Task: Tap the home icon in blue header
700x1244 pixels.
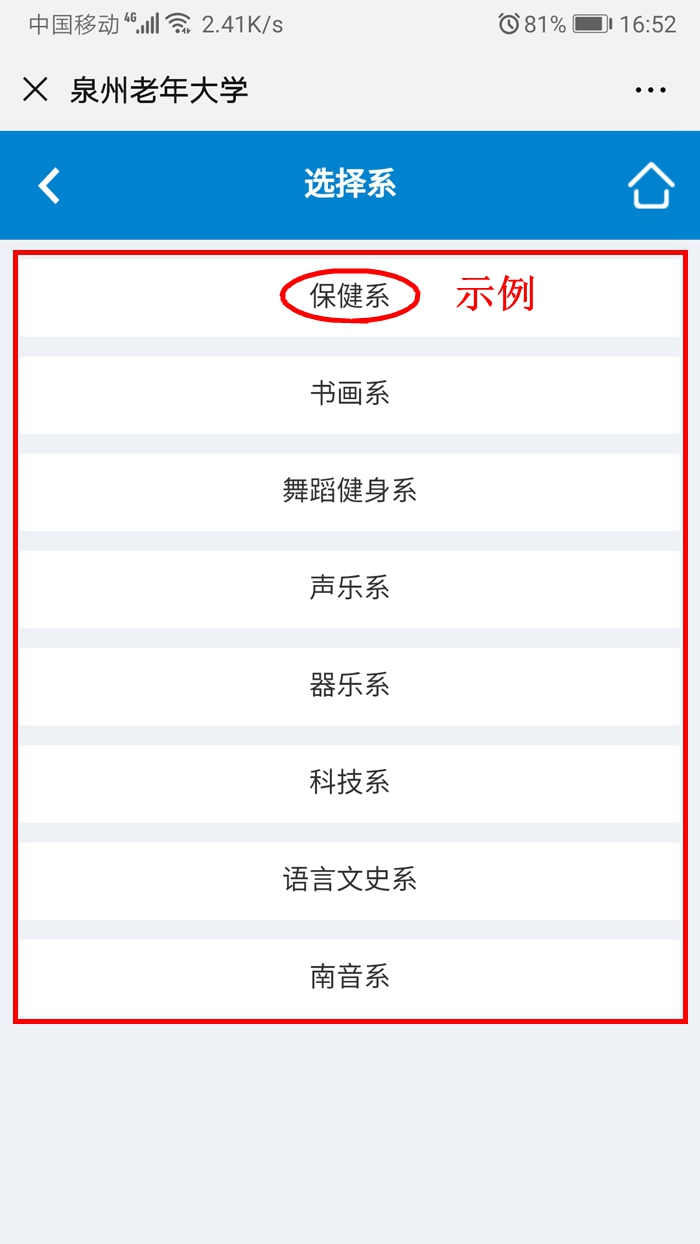Action: [651, 186]
